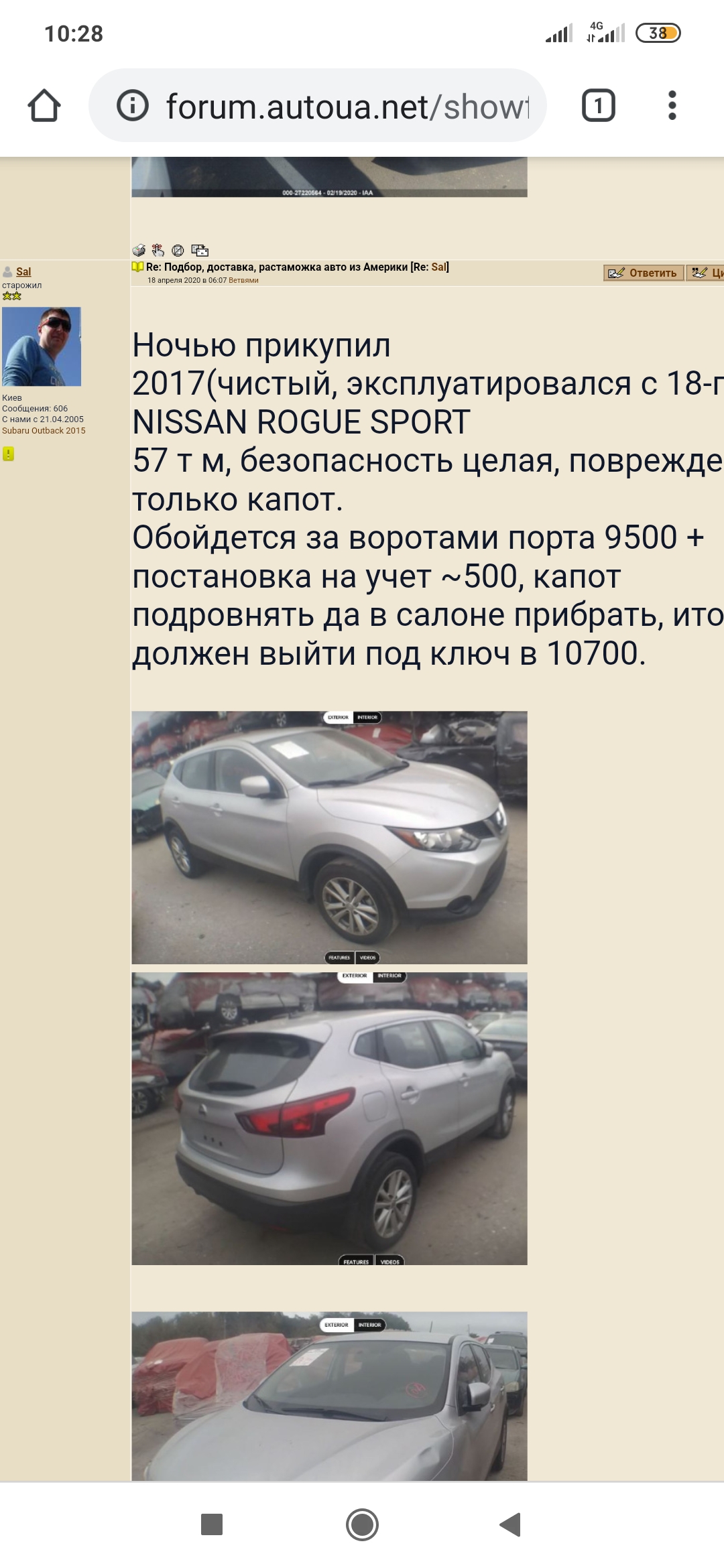Screen dimensions: 724x1568
Task: Go back using the system back button
Action: tap(511, 1524)
